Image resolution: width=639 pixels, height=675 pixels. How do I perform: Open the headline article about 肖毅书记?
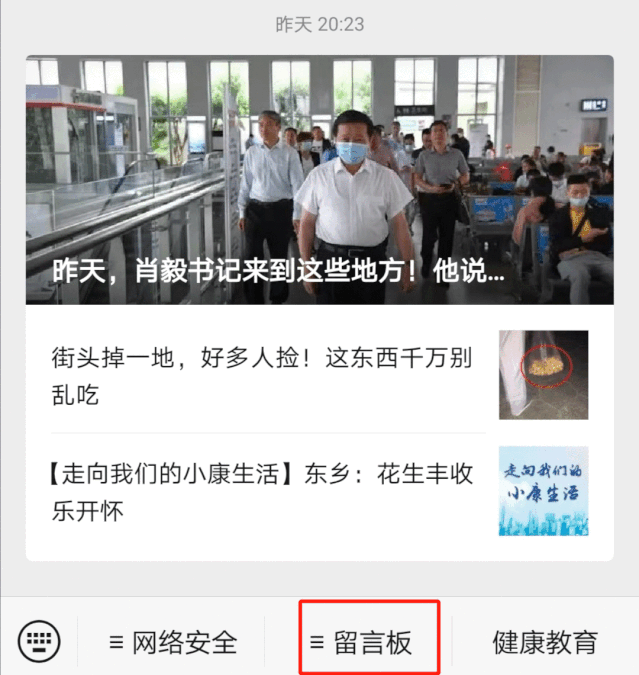pos(320,180)
